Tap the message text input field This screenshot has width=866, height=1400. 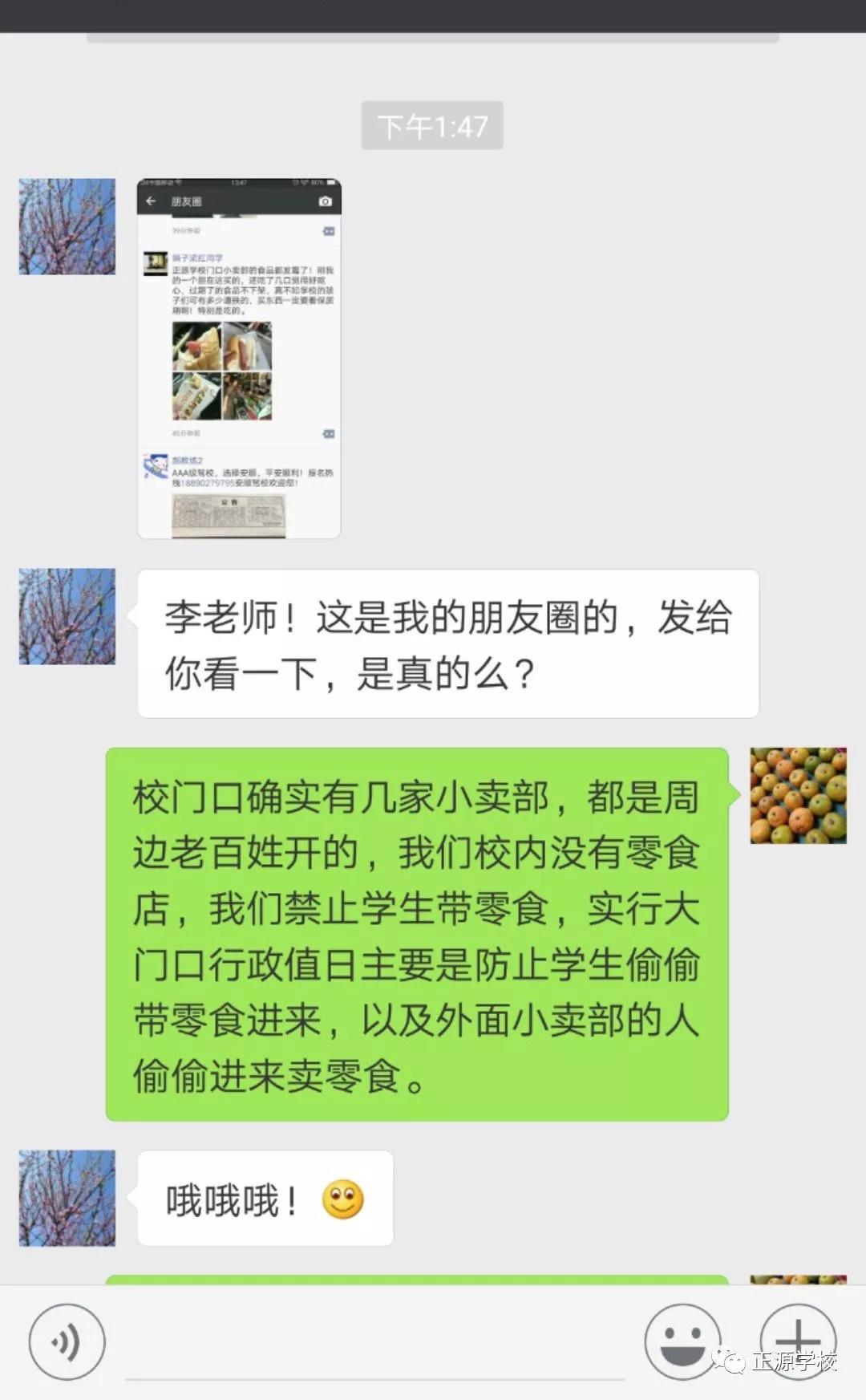[374, 1348]
